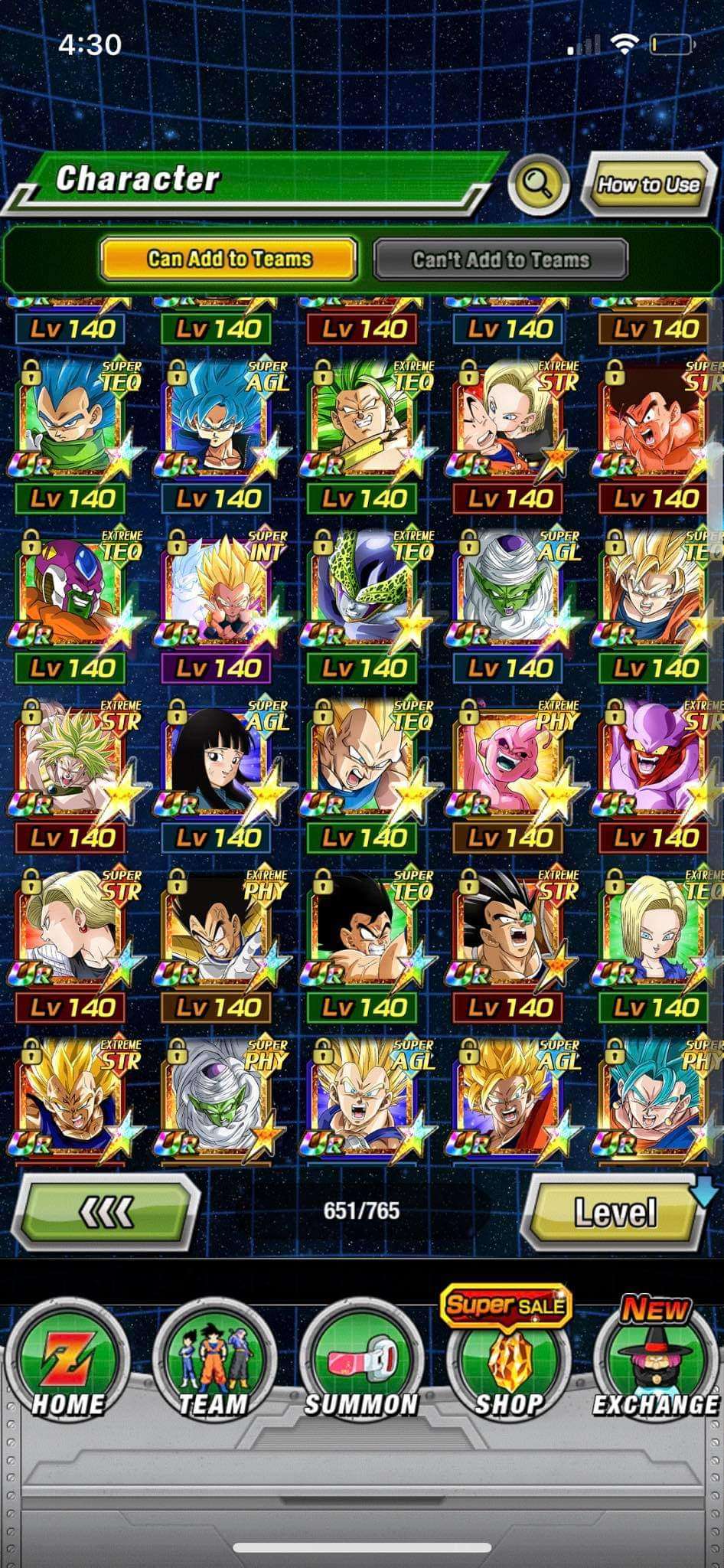
Task: Open the How to Use guide
Action: click(x=648, y=184)
